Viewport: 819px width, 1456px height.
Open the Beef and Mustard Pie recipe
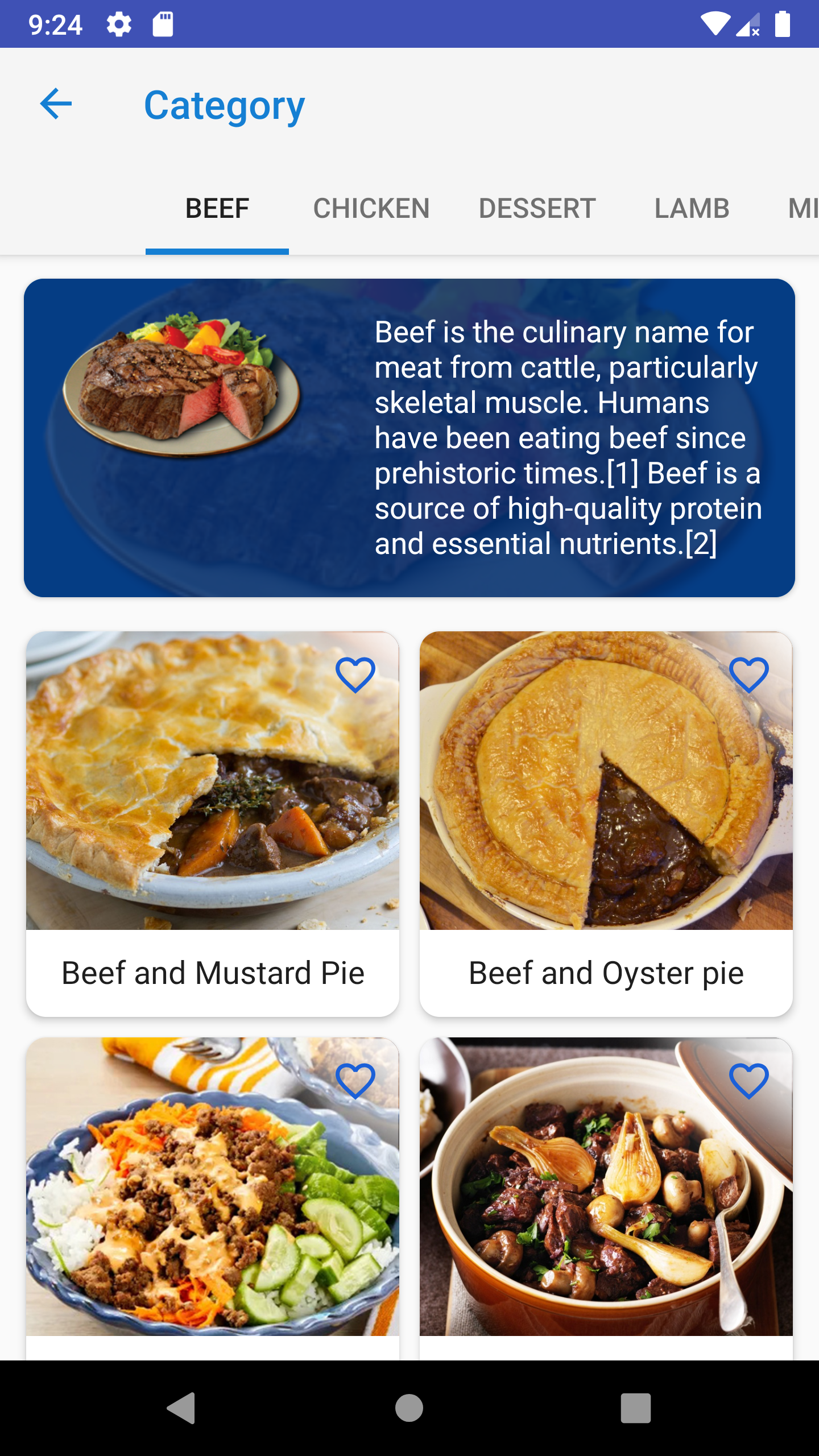pos(213,825)
